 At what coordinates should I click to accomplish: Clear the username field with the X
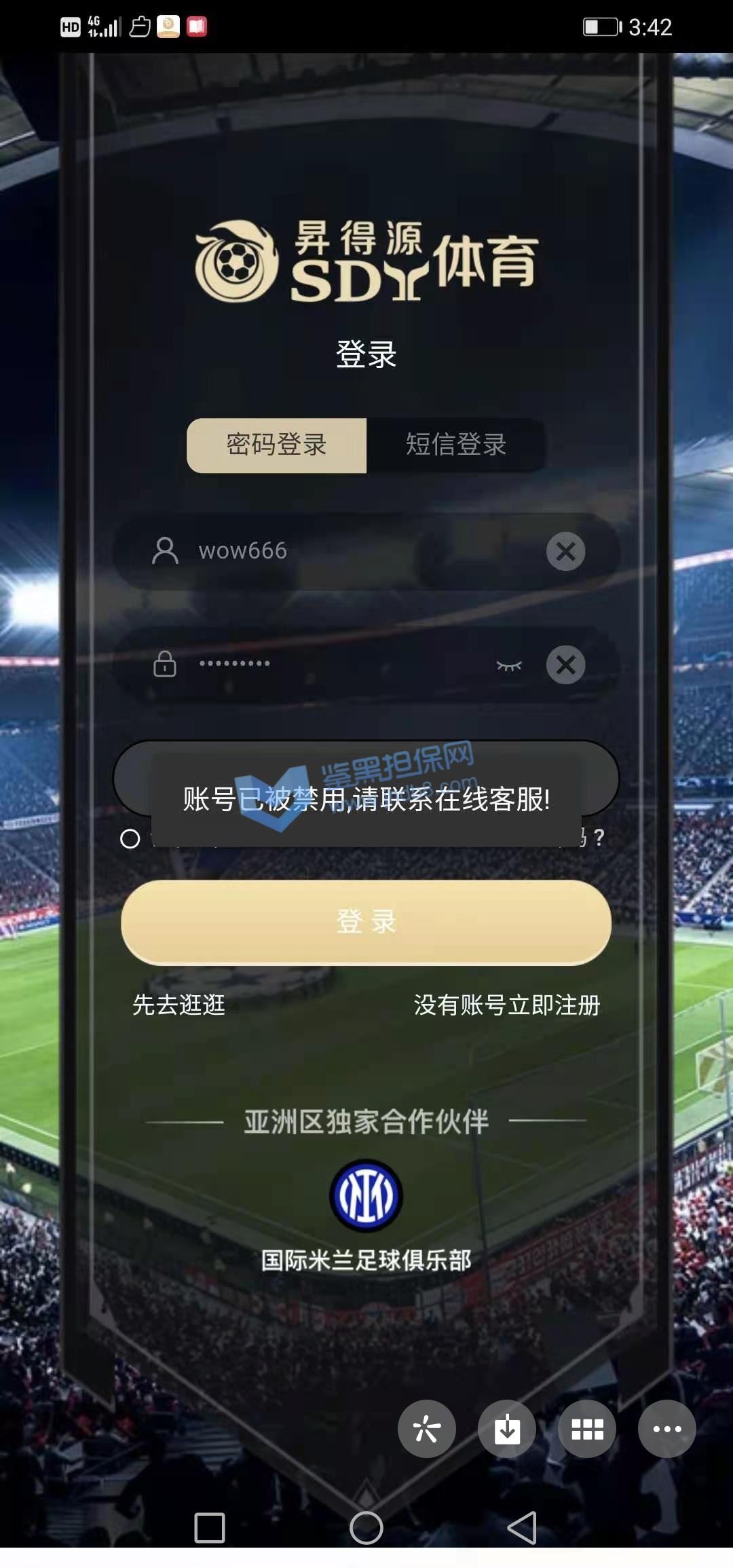click(565, 551)
